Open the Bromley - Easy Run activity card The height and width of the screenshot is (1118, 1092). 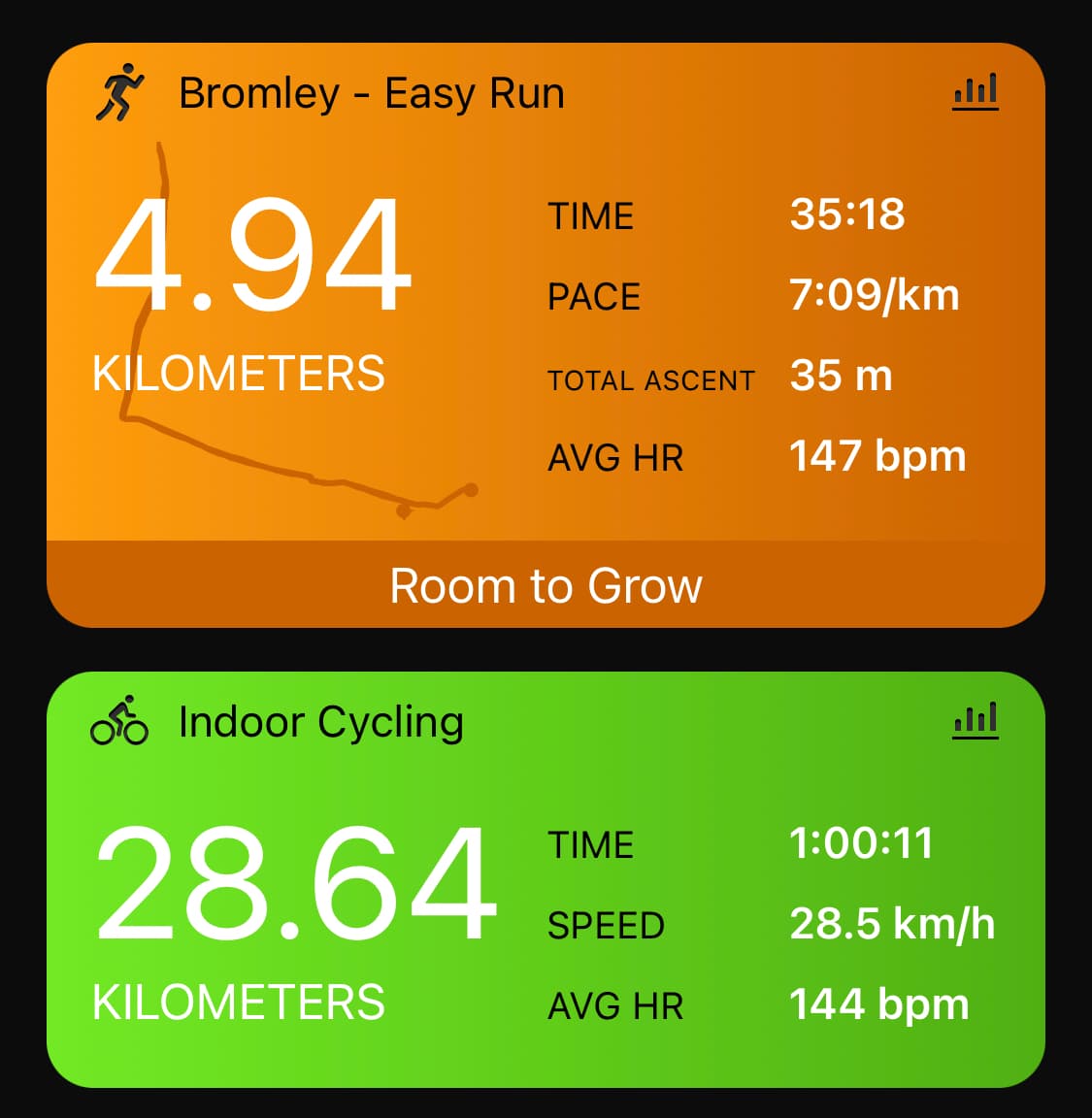point(371,94)
